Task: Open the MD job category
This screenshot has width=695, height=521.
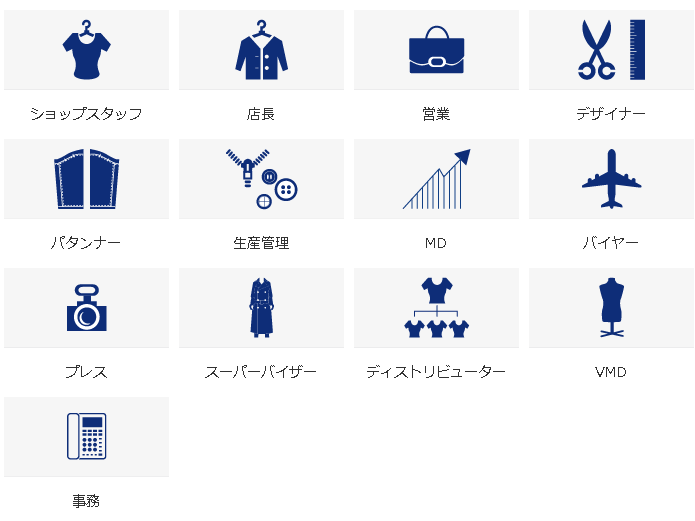Action: click(436, 180)
